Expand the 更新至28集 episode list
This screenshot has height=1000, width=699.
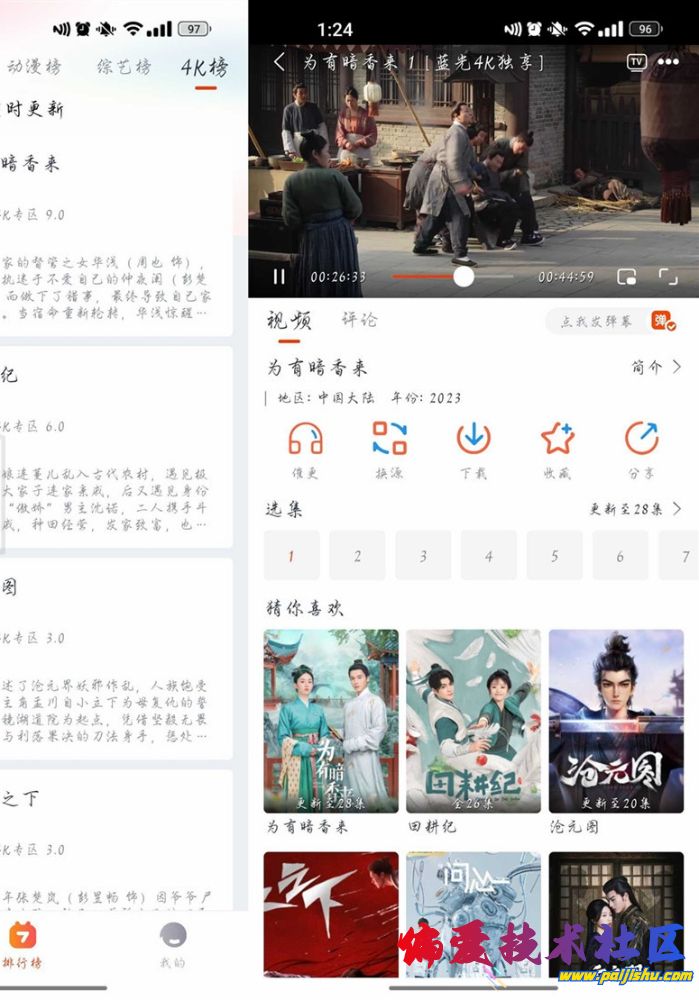coord(636,509)
